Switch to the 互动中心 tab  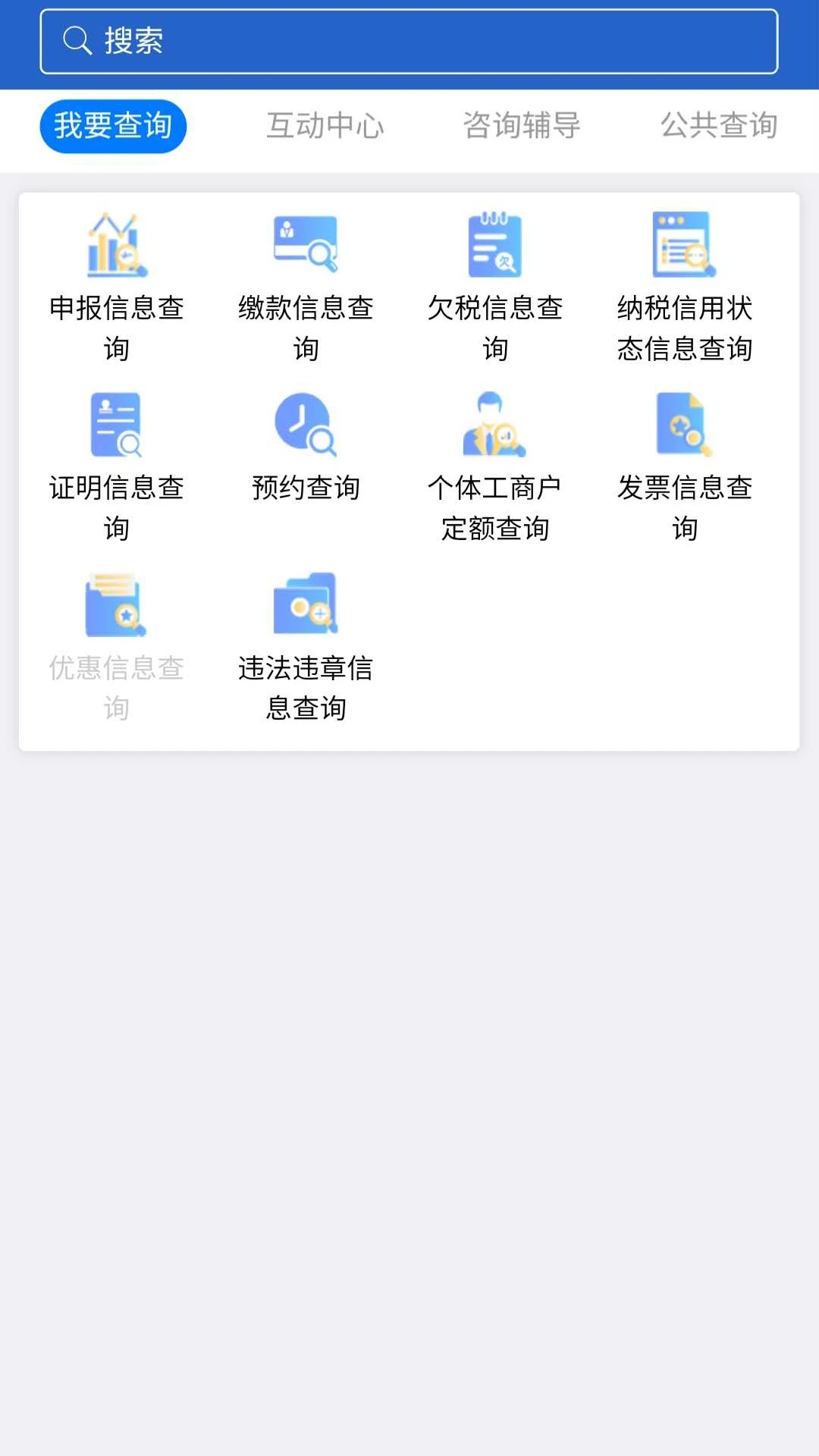pos(326,127)
